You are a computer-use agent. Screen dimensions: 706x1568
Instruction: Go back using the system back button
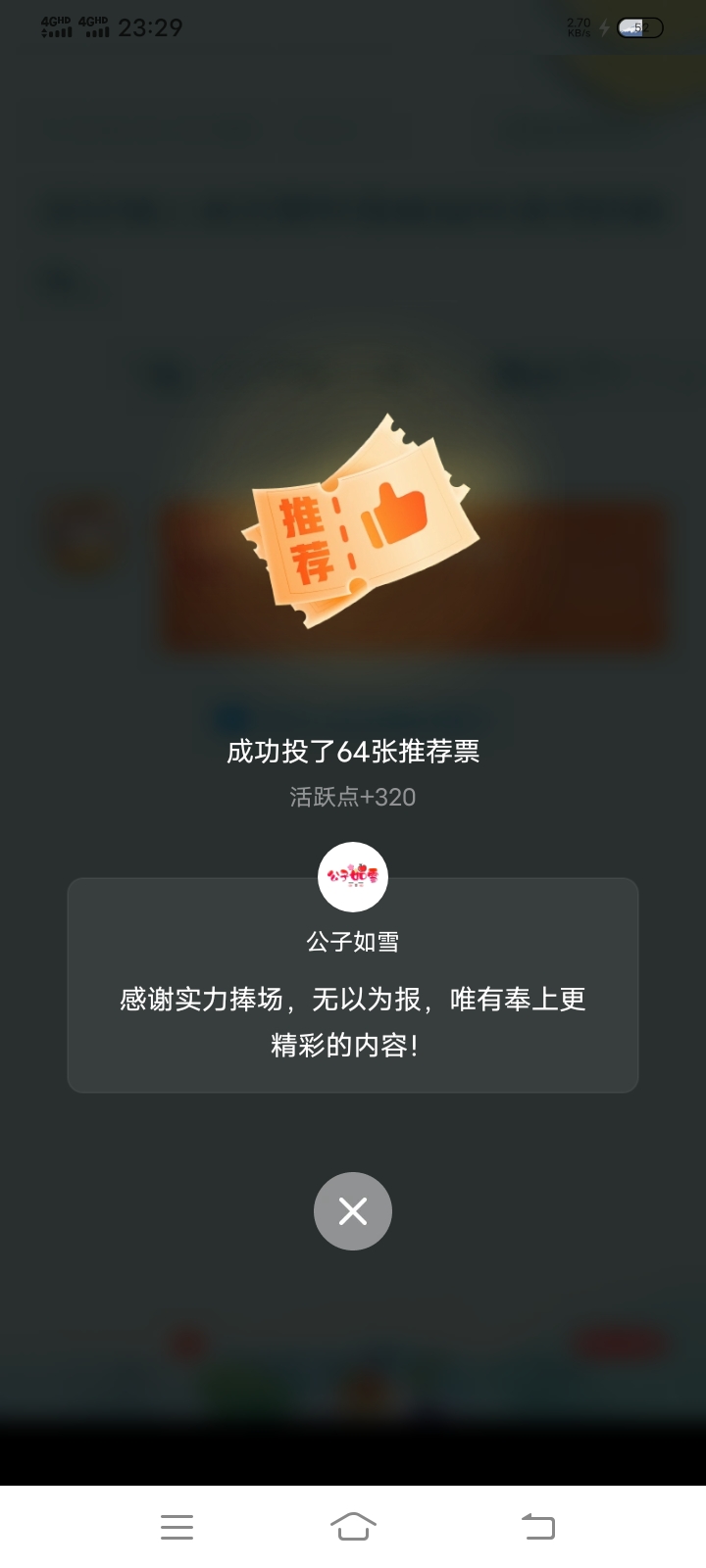[x=537, y=1526]
